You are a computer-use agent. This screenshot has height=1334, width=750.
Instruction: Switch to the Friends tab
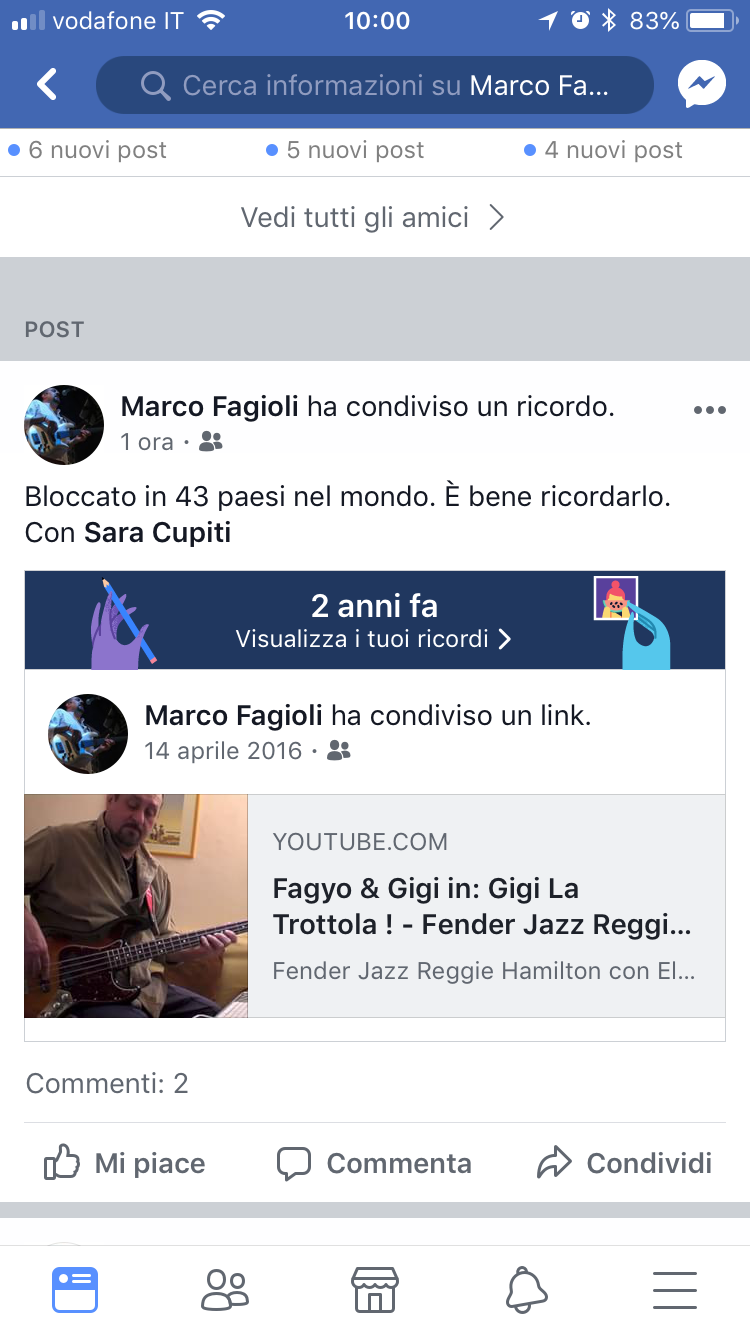tap(225, 1290)
